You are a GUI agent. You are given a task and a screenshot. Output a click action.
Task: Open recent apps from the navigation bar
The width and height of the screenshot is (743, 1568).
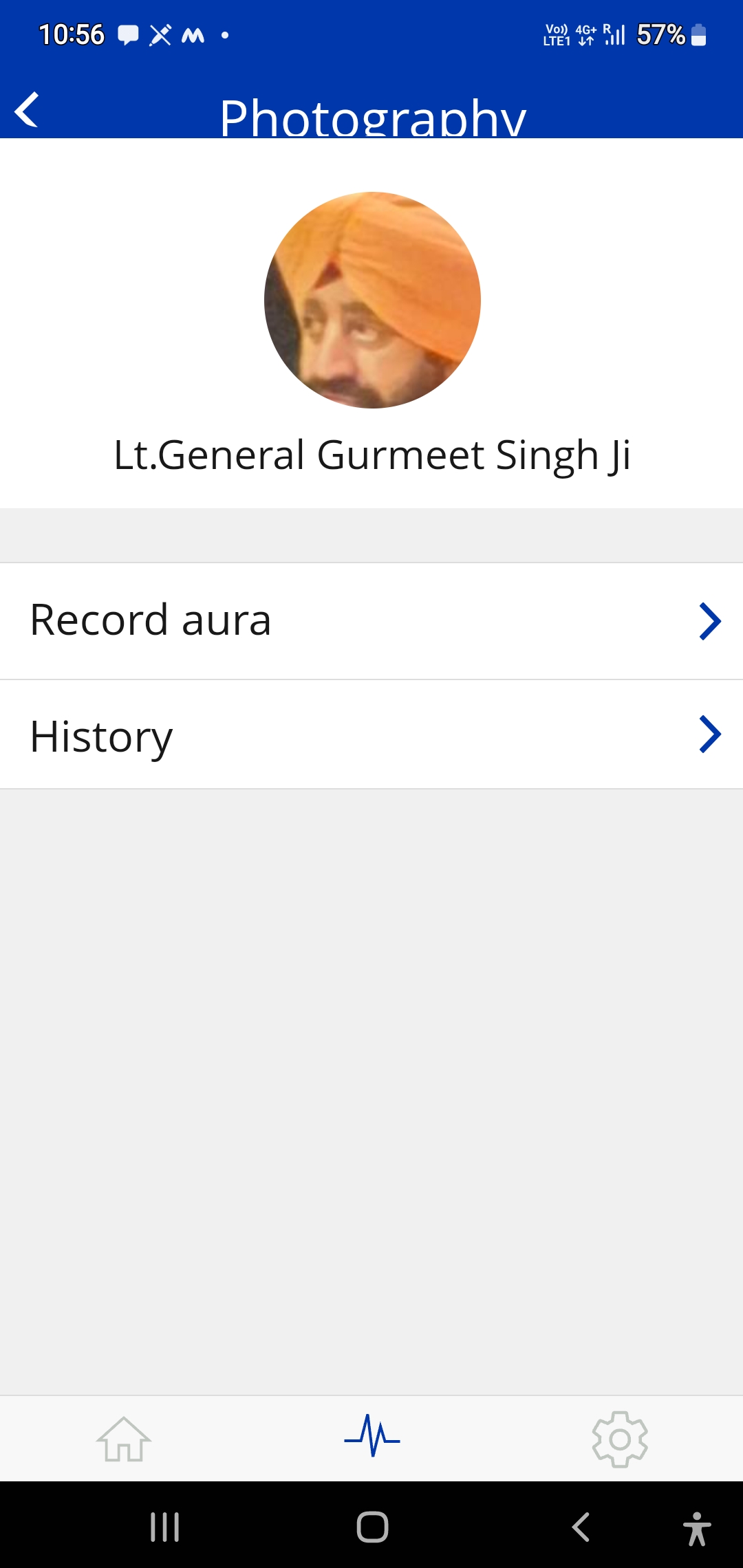tap(165, 1527)
